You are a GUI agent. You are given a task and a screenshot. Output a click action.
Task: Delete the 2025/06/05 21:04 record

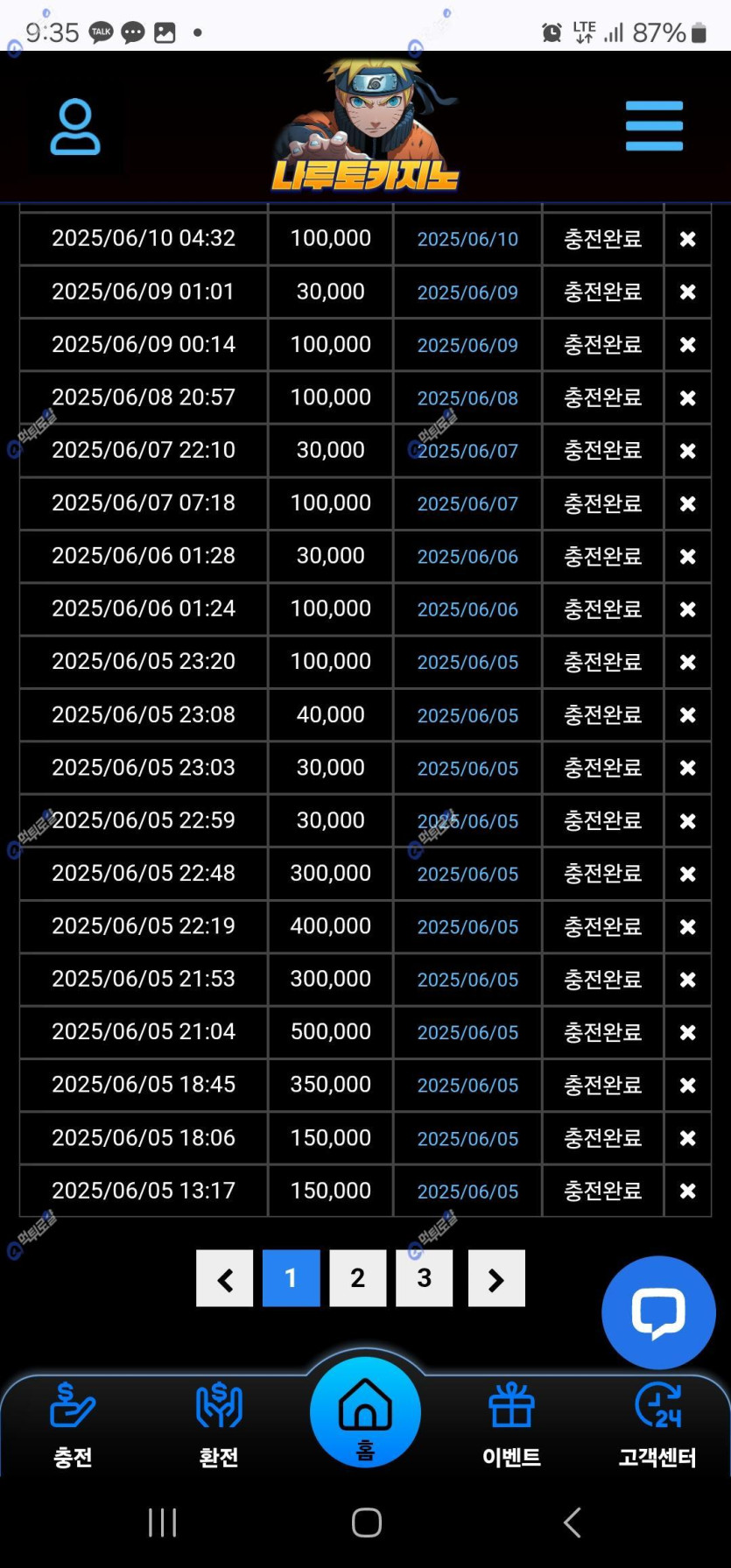tap(688, 1032)
